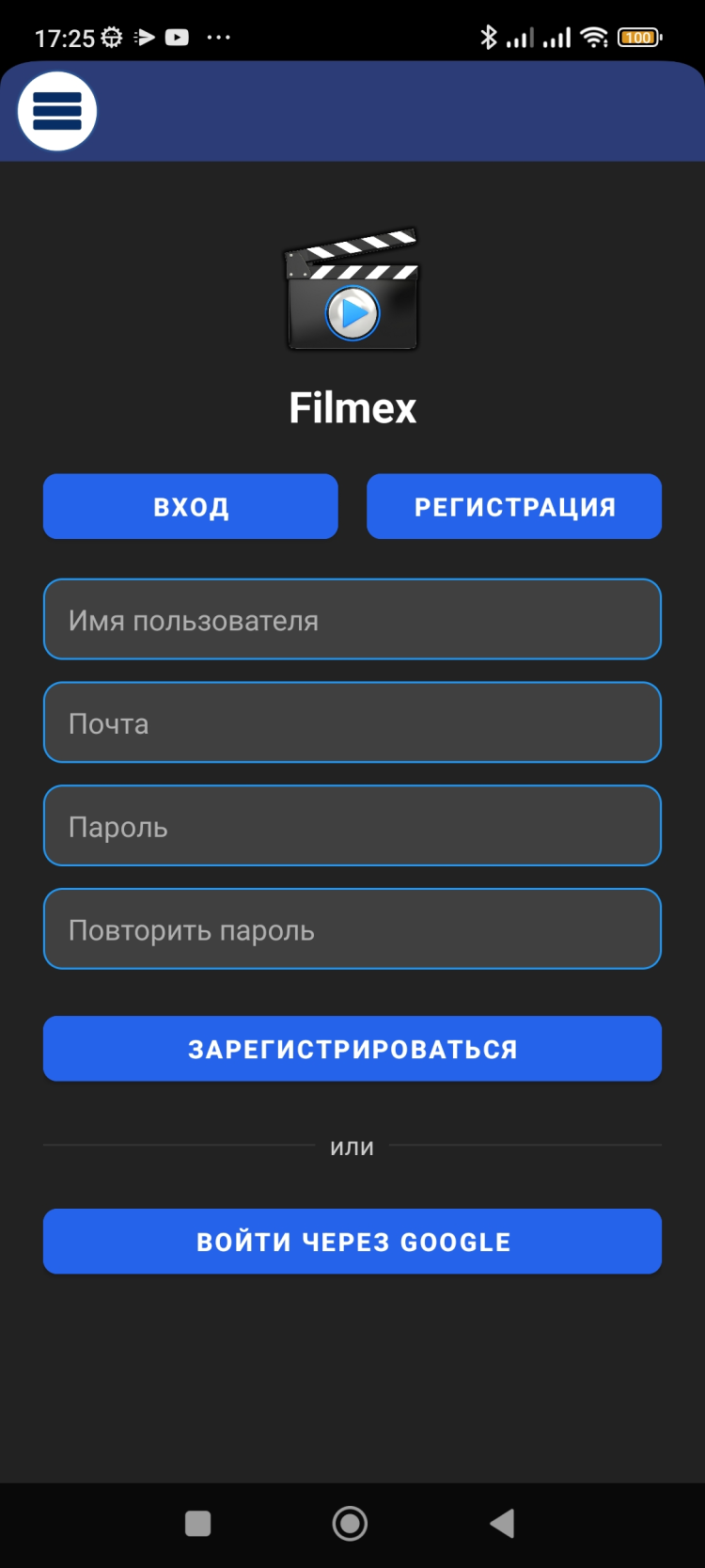Open the hamburger drawer menu
This screenshot has width=705, height=1568.
click(x=57, y=111)
